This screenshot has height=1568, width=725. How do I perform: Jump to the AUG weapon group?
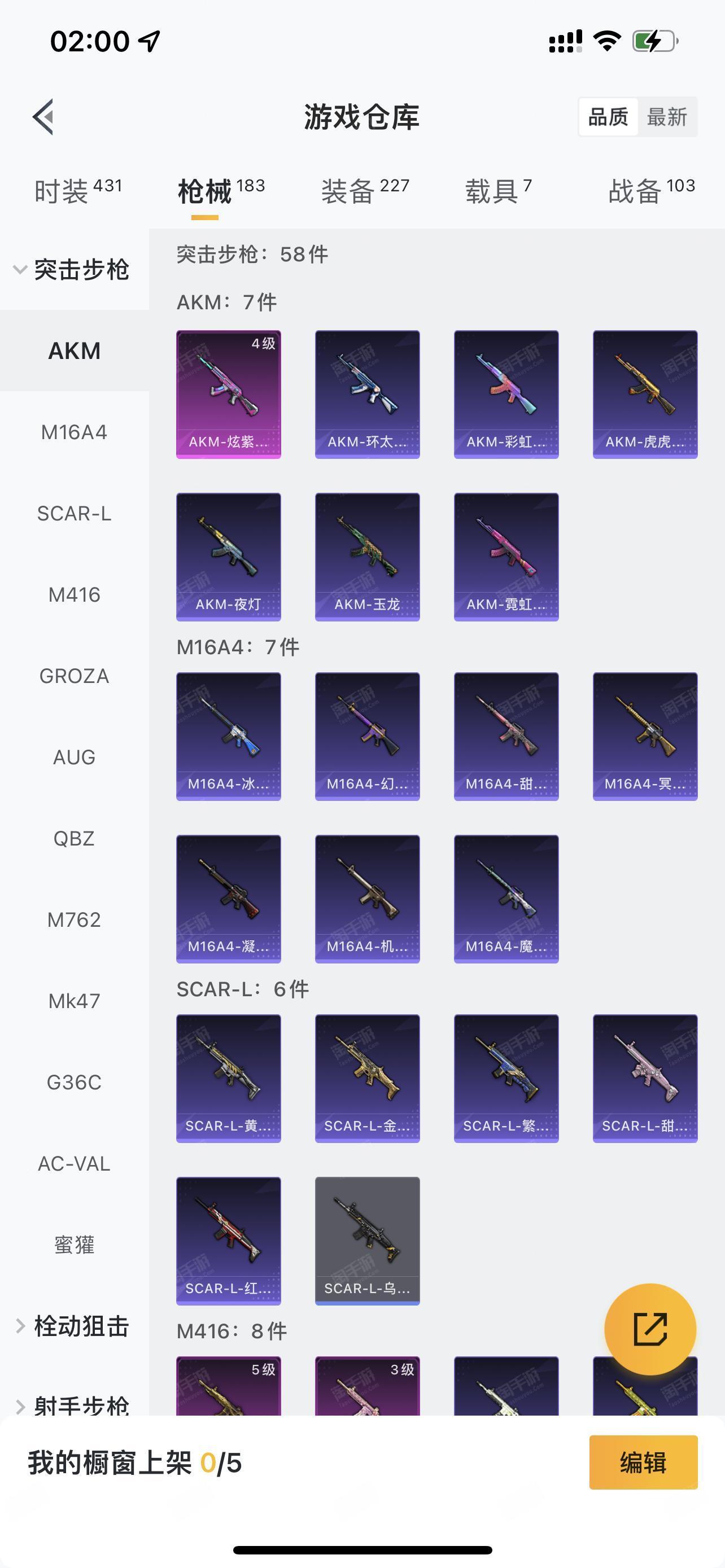click(x=75, y=756)
